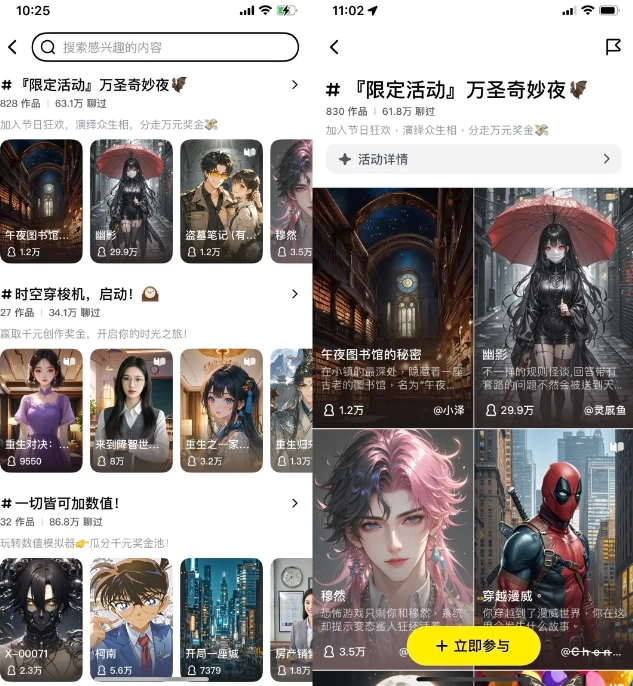Screen dimensions: 633x686
Task: Open the 来到降智世 card
Action: coord(131,410)
